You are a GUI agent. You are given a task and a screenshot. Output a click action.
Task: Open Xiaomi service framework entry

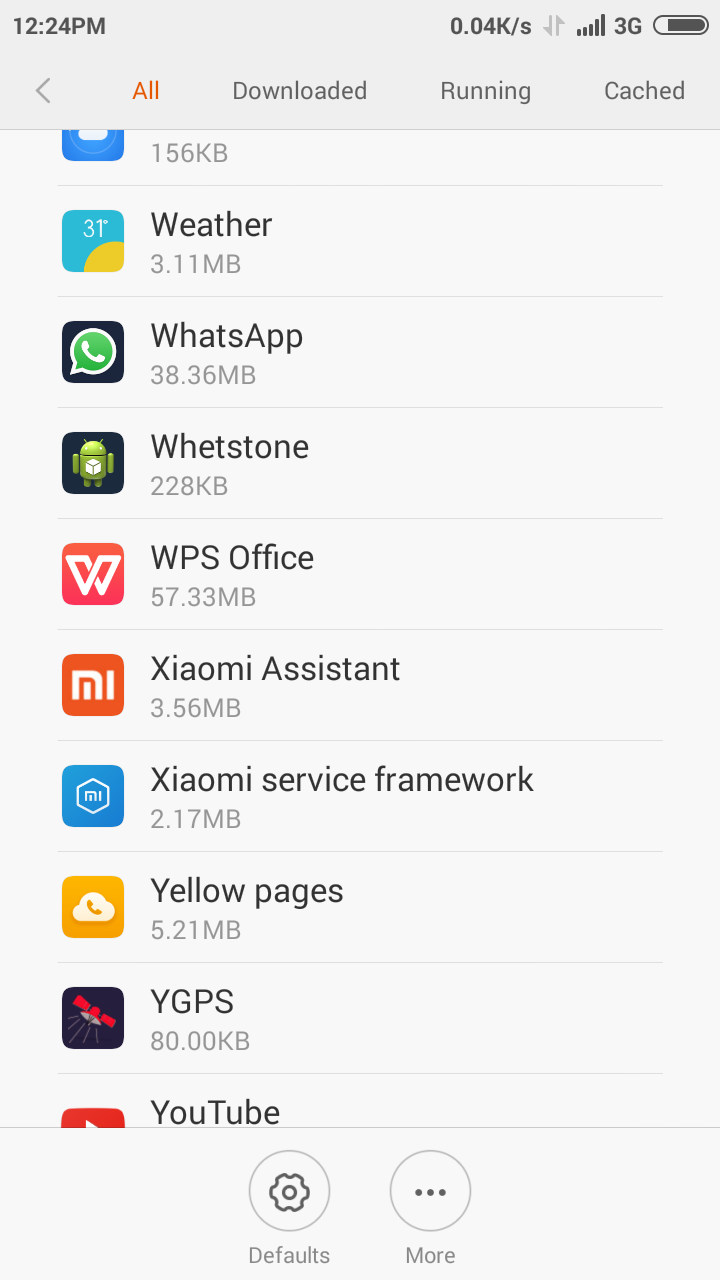point(360,796)
